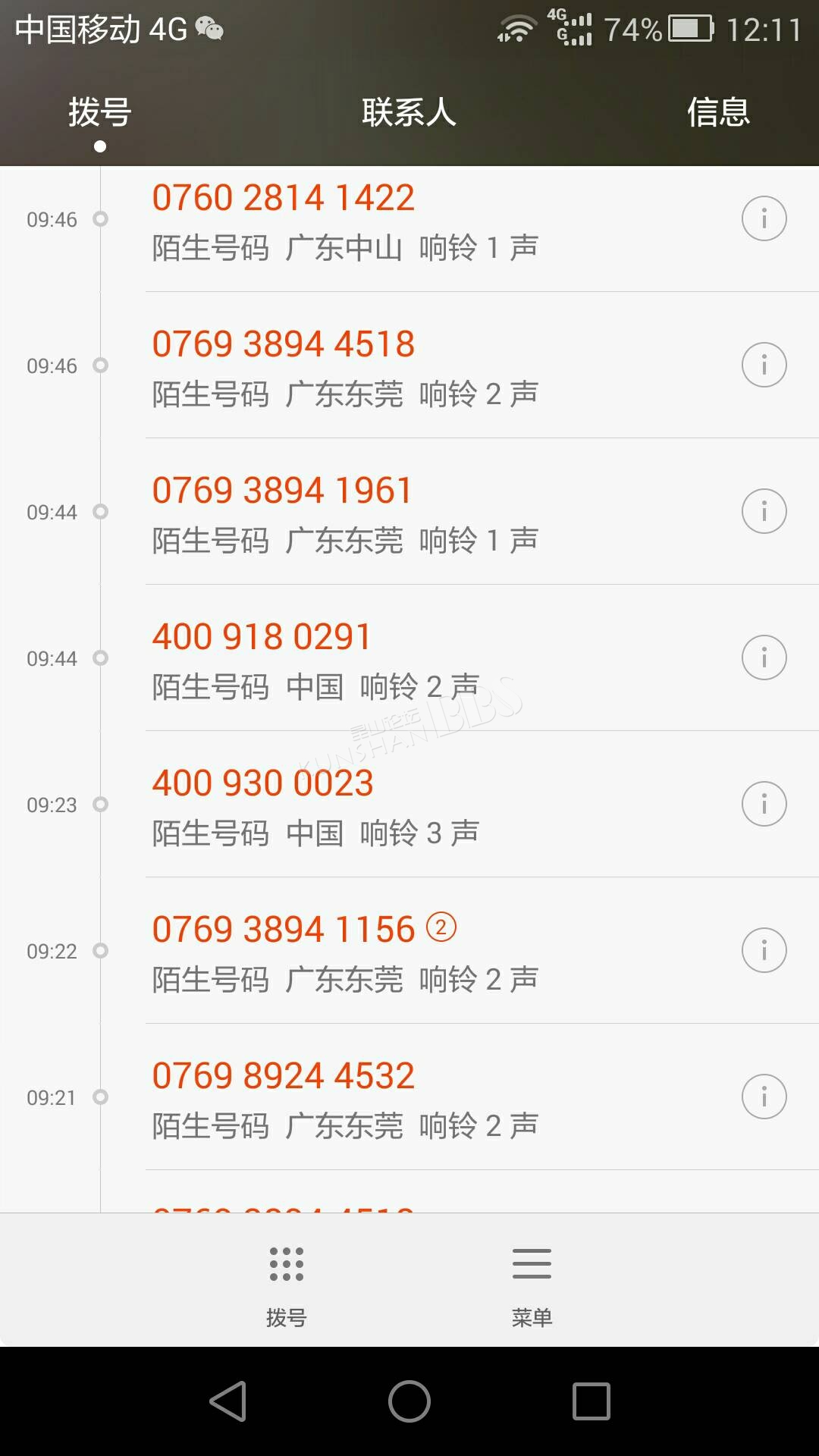
Task: View details of 0769 3894 4518
Action: tap(764, 366)
